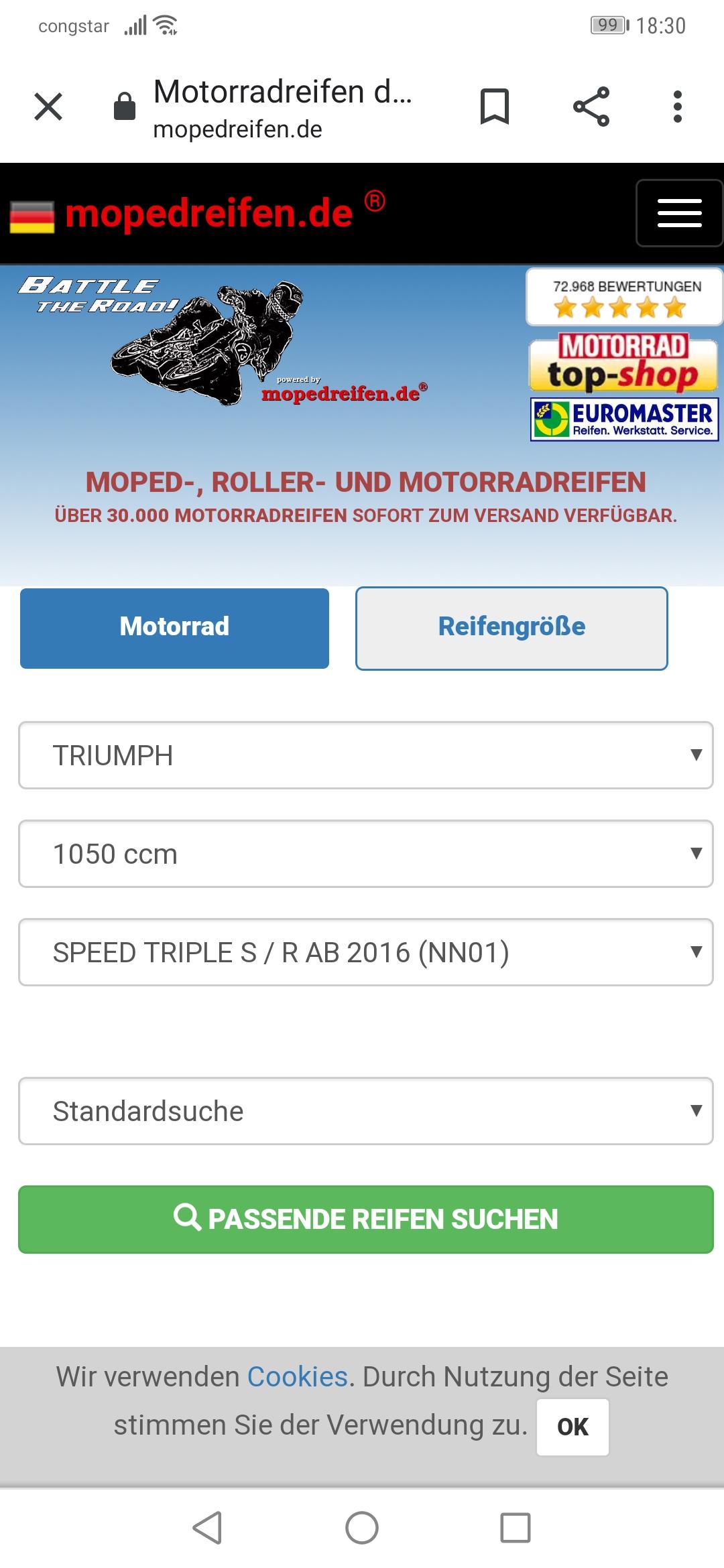Image resolution: width=724 pixels, height=1568 pixels.
Task: Switch to the Reifengröße tab
Action: pos(511,628)
